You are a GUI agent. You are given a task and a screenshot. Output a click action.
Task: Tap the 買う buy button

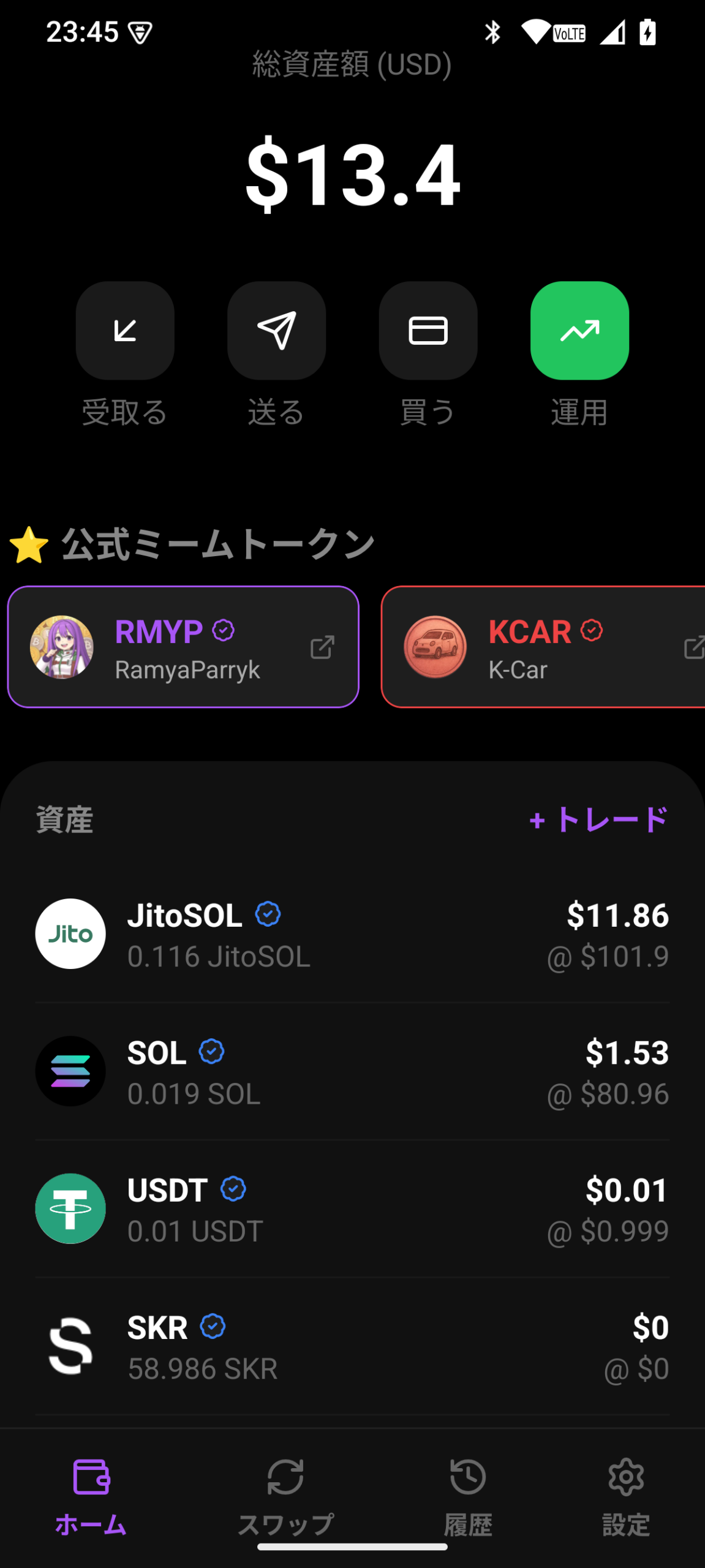coord(428,331)
